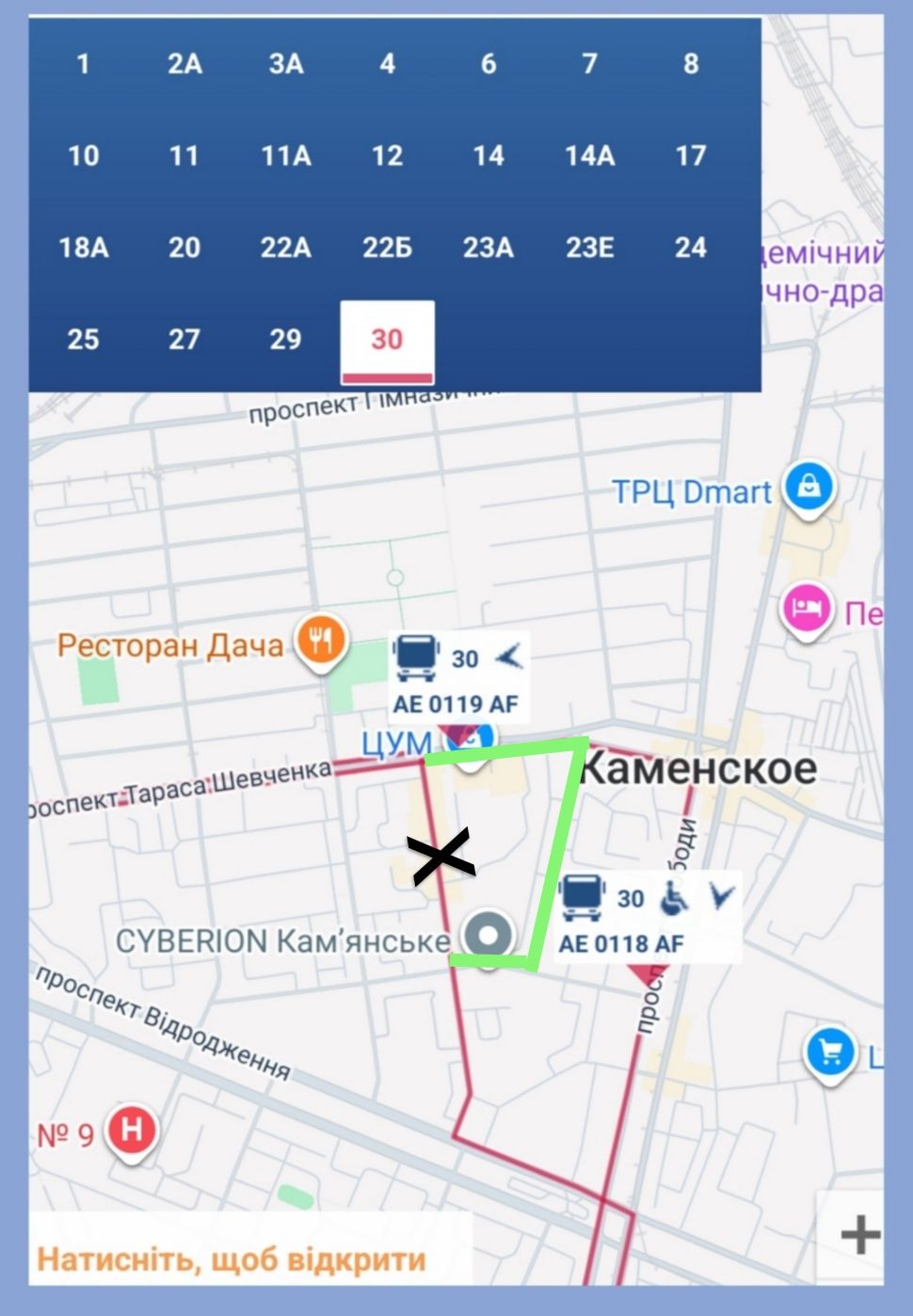Tap the selected route 30
Screen dimensions: 913x1316
(x=387, y=339)
